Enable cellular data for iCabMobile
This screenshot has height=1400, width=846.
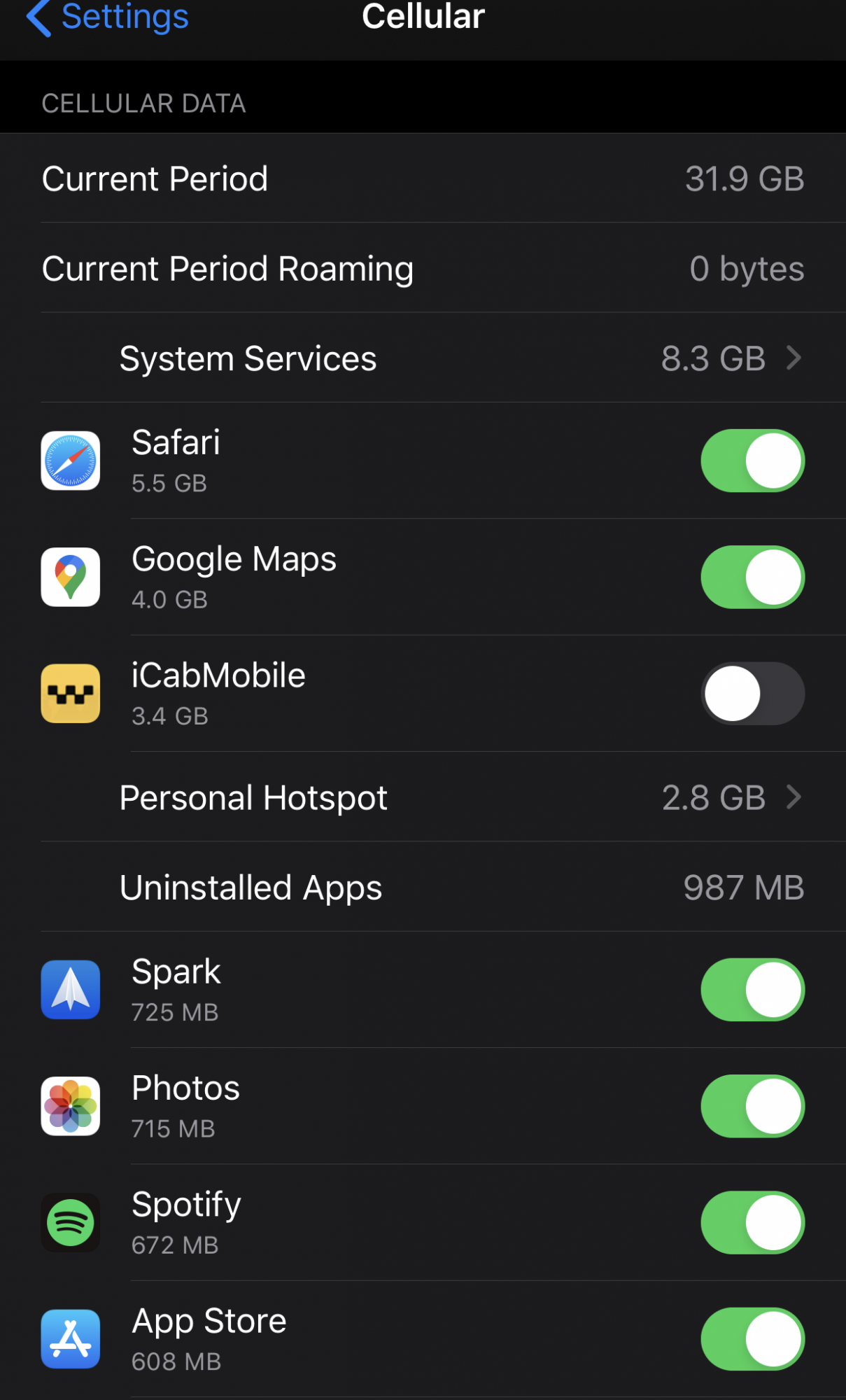click(x=752, y=693)
